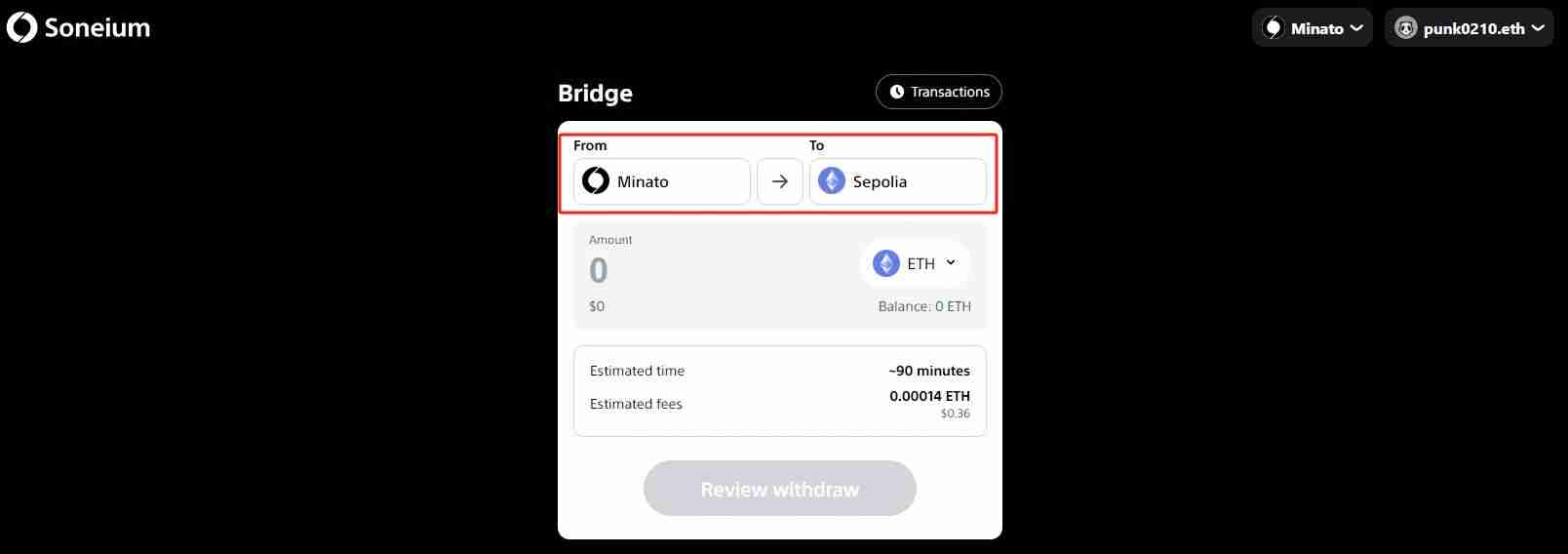Tap the Review withdraw button

(779, 489)
